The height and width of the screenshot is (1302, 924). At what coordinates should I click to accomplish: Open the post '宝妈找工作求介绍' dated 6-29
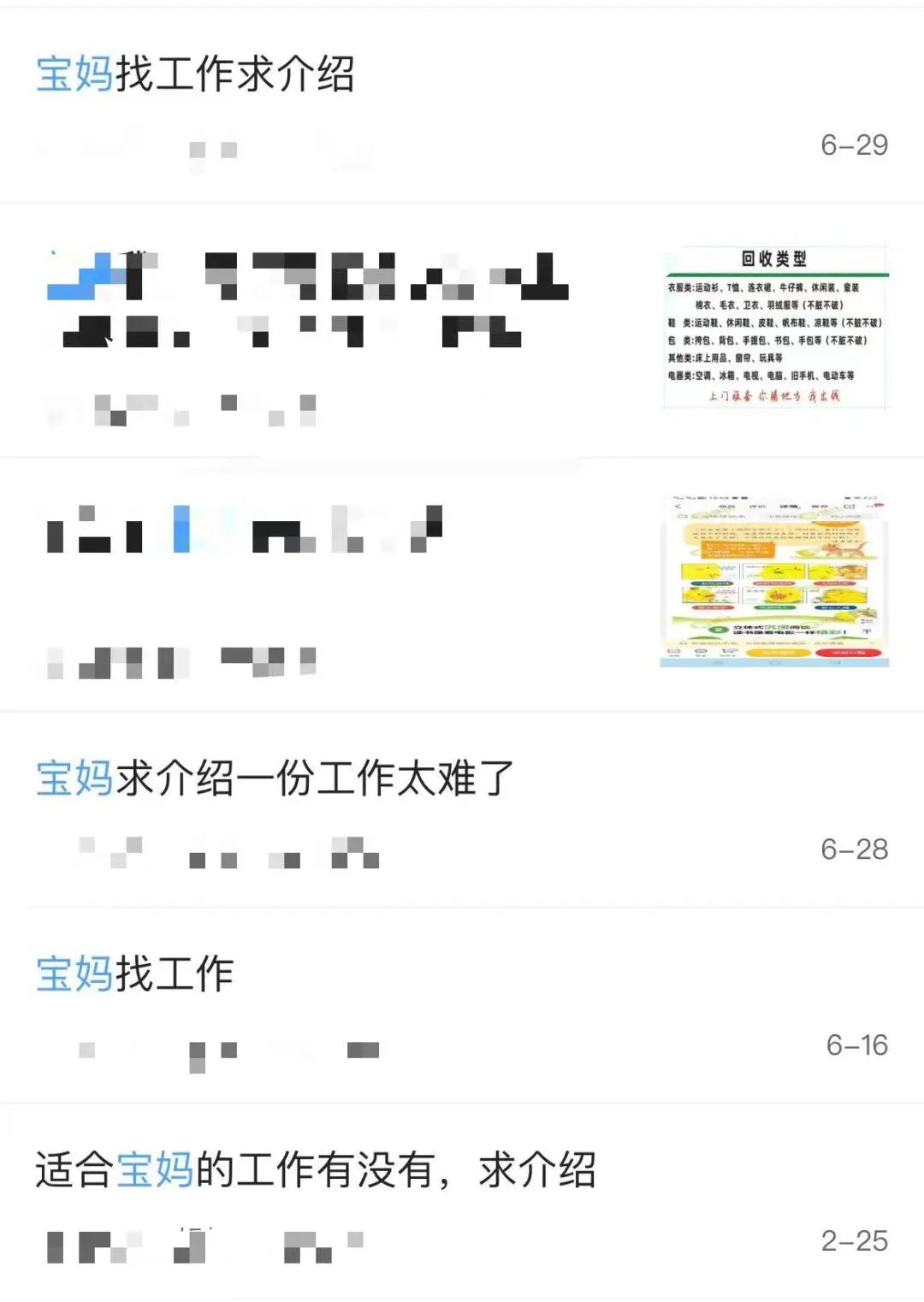pos(195,74)
